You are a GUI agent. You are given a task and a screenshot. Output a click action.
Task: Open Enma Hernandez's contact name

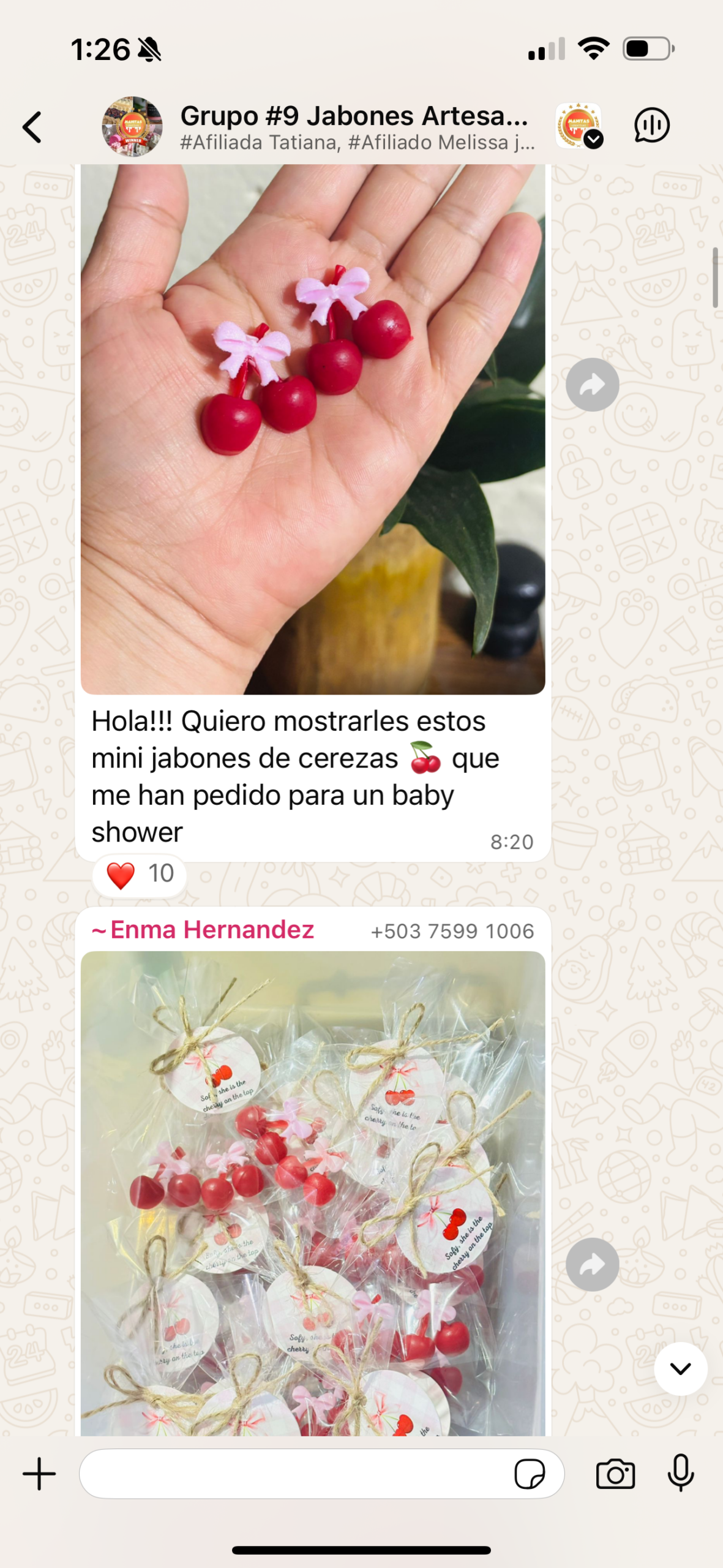pyautogui.click(x=211, y=930)
